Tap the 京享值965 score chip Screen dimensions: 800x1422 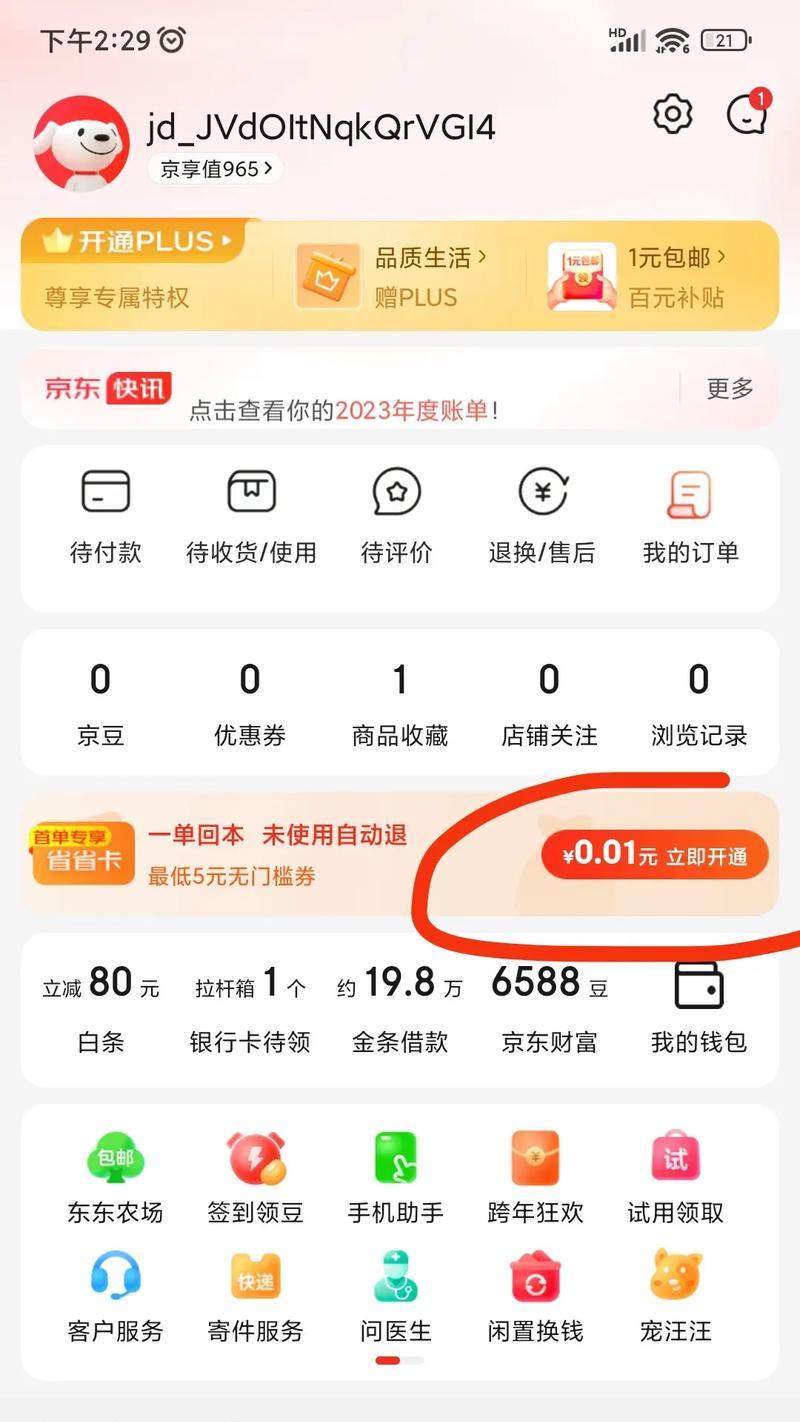(x=216, y=169)
